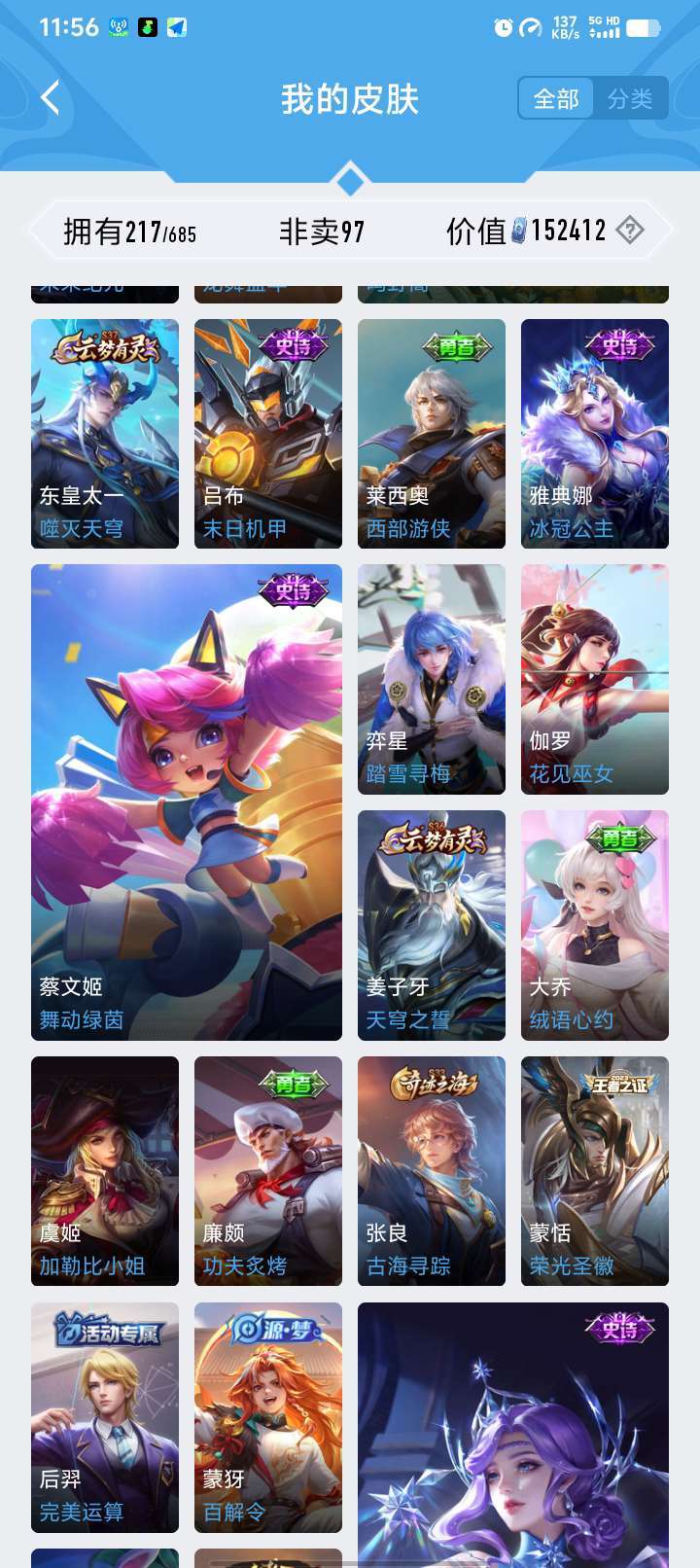
Task: Open 大乔 绒语心约 skin
Action: point(595,925)
